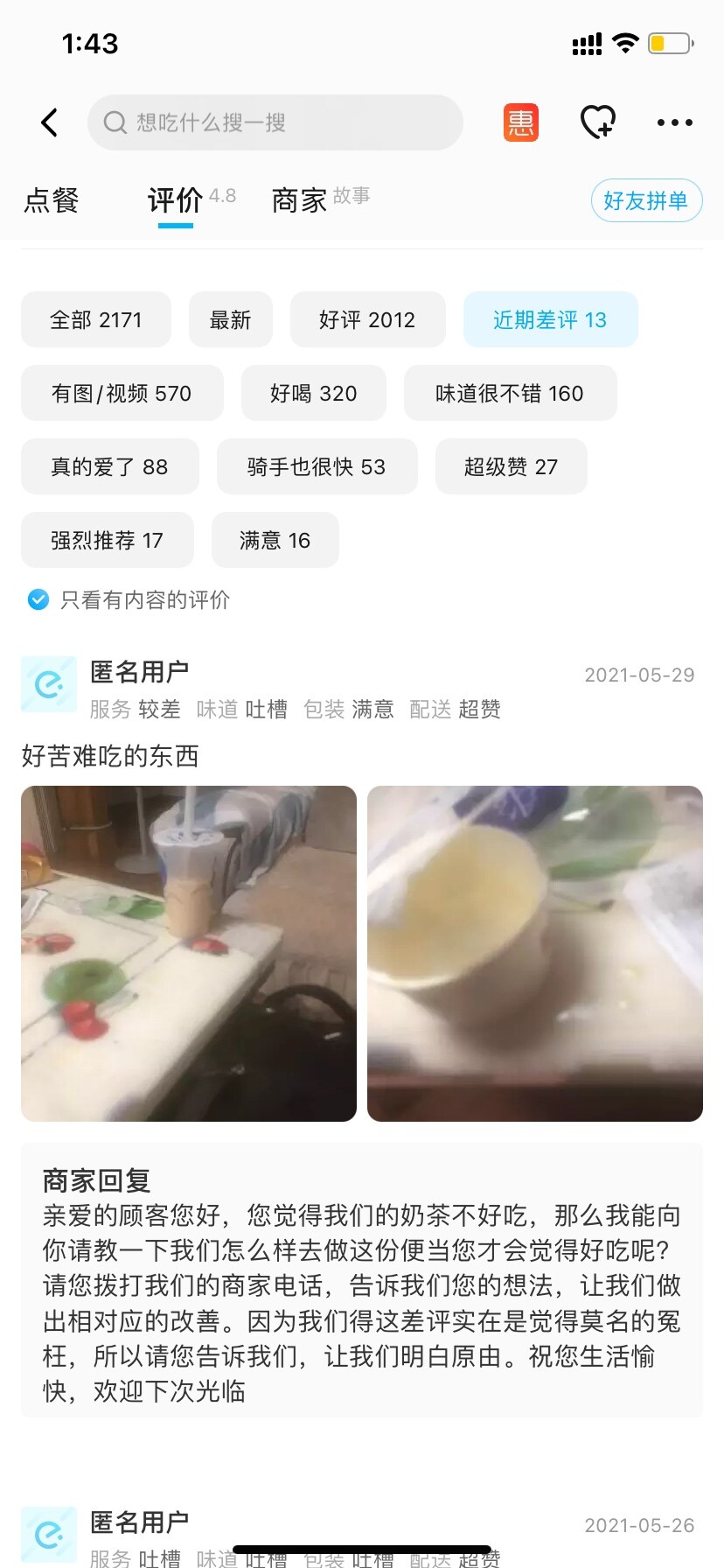Screen dimensions: 724x1568
Task: Tap the 超级赞 27 chip
Action: [511, 466]
